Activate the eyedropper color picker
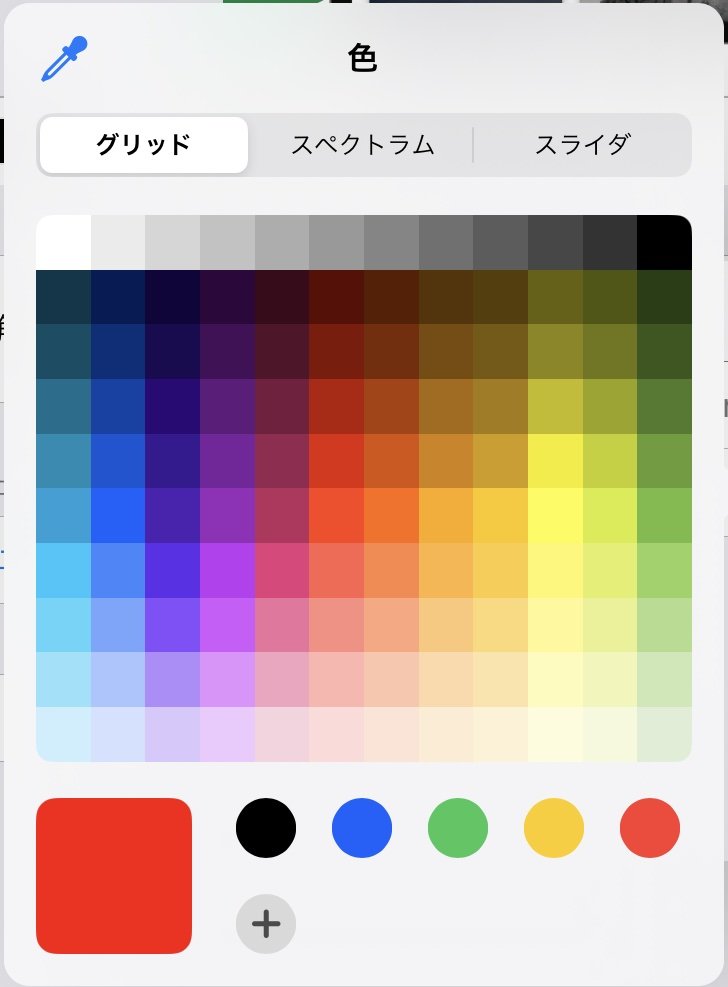The image size is (728, 987). [64, 60]
